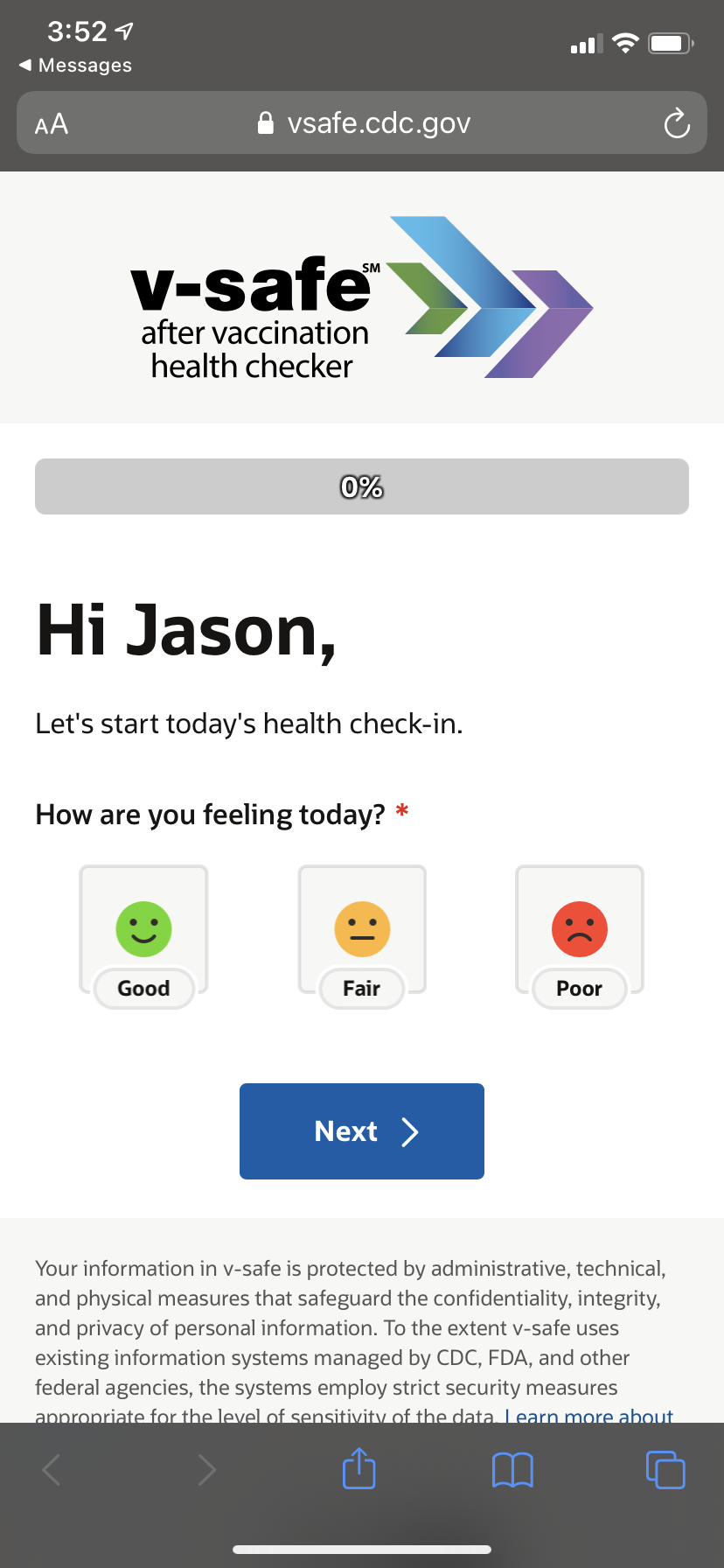Image resolution: width=724 pixels, height=1568 pixels.
Task: Tap the forward navigation arrow
Action: [x=205, y=1469]
